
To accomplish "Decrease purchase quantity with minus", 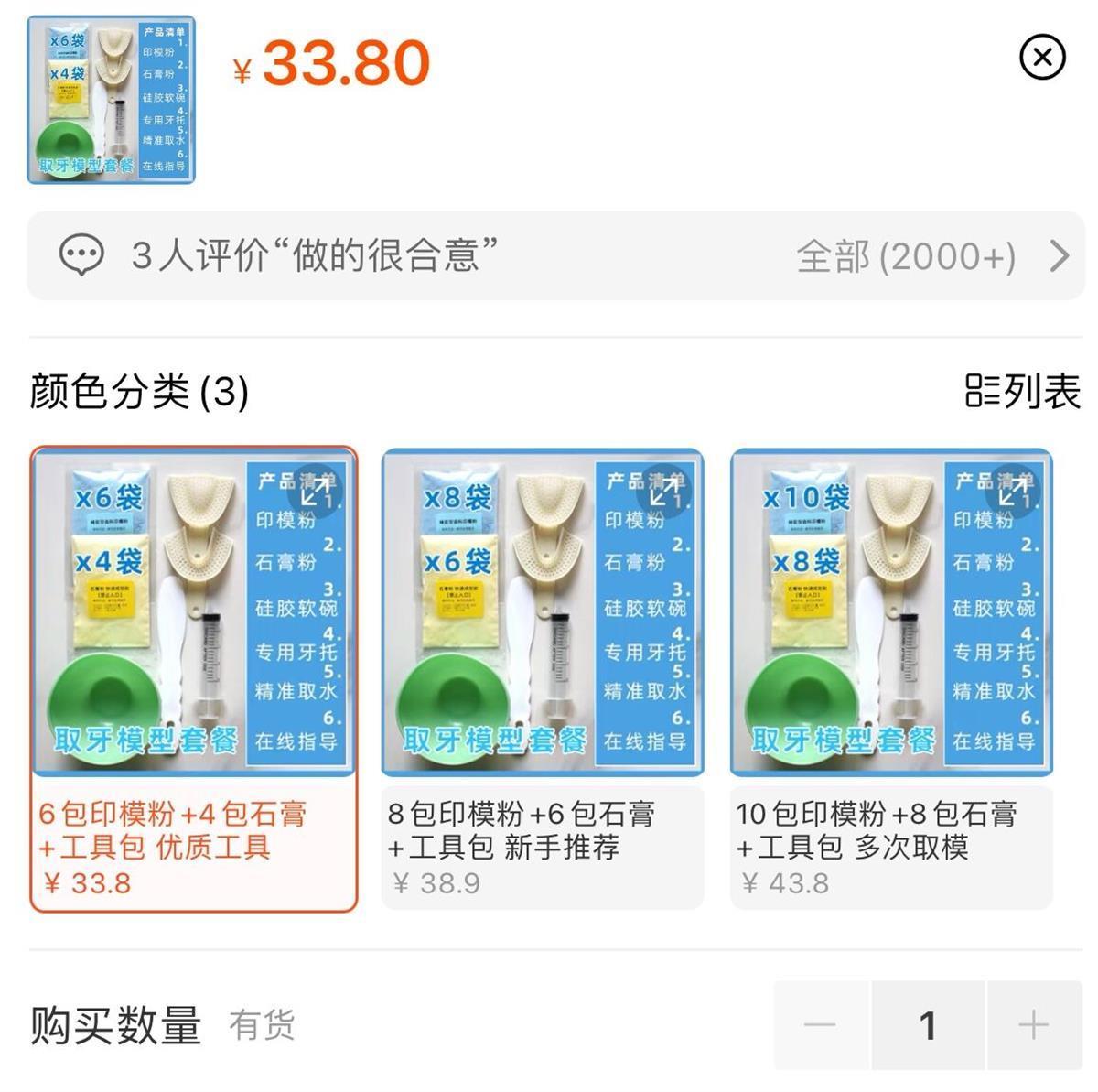I will [821, 1025].
